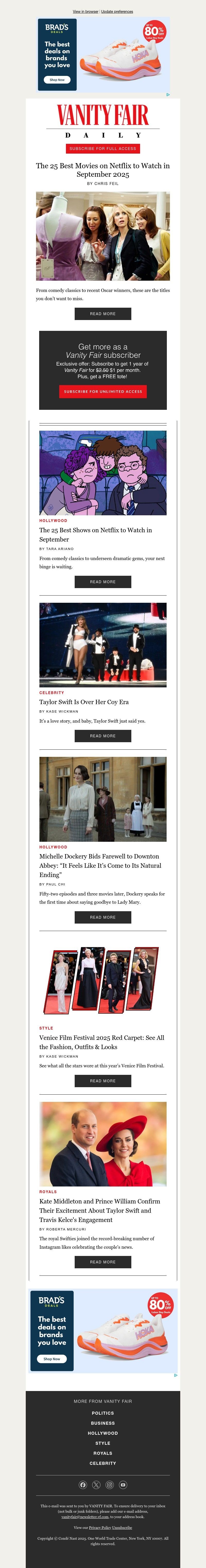Tap Subscribe for Unlimited Access button
The height and width of the screenshot is (1568, 206).
(x=103, y=391)
